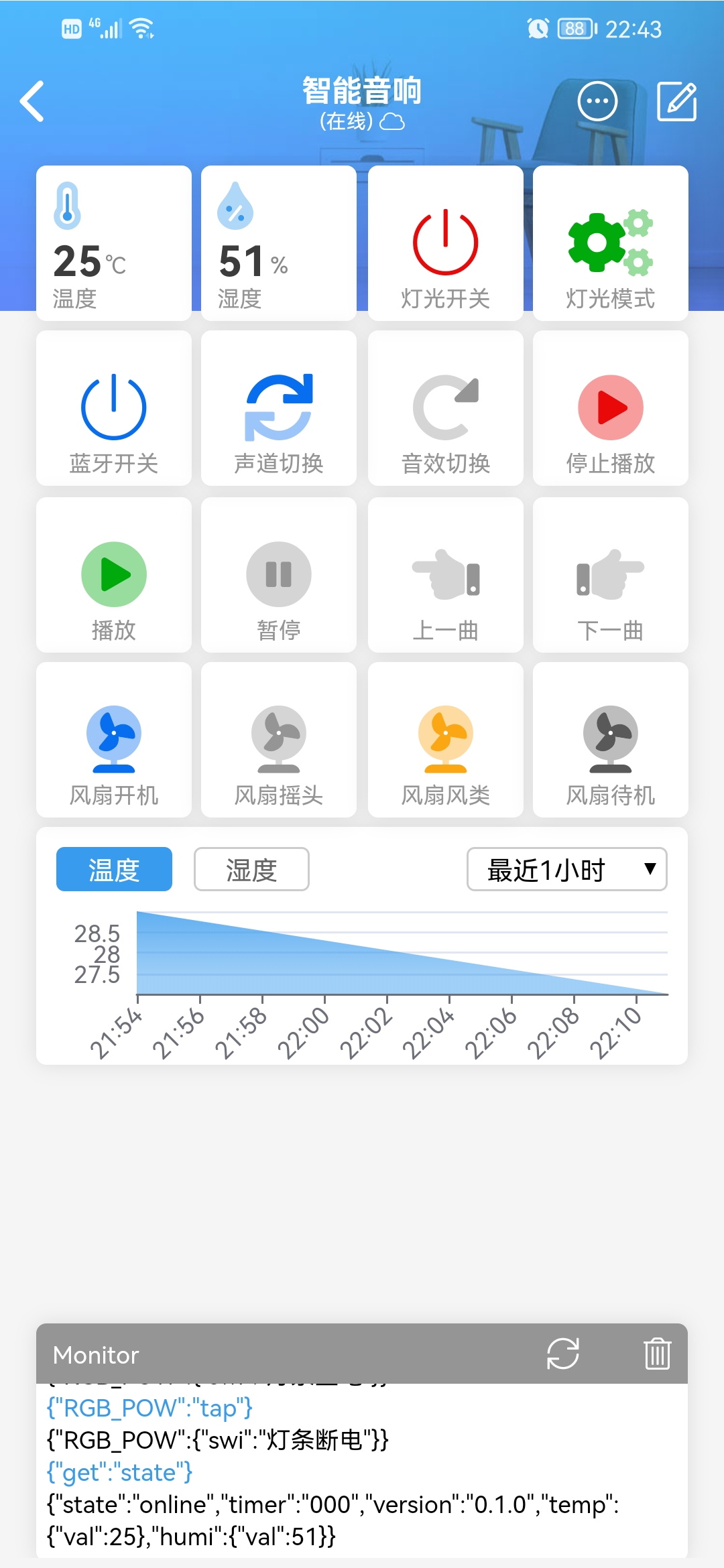Tap 风扇摇头 to oscillate the fan
This screenshot has width=724, height=1568.
(x=278, y=740)
